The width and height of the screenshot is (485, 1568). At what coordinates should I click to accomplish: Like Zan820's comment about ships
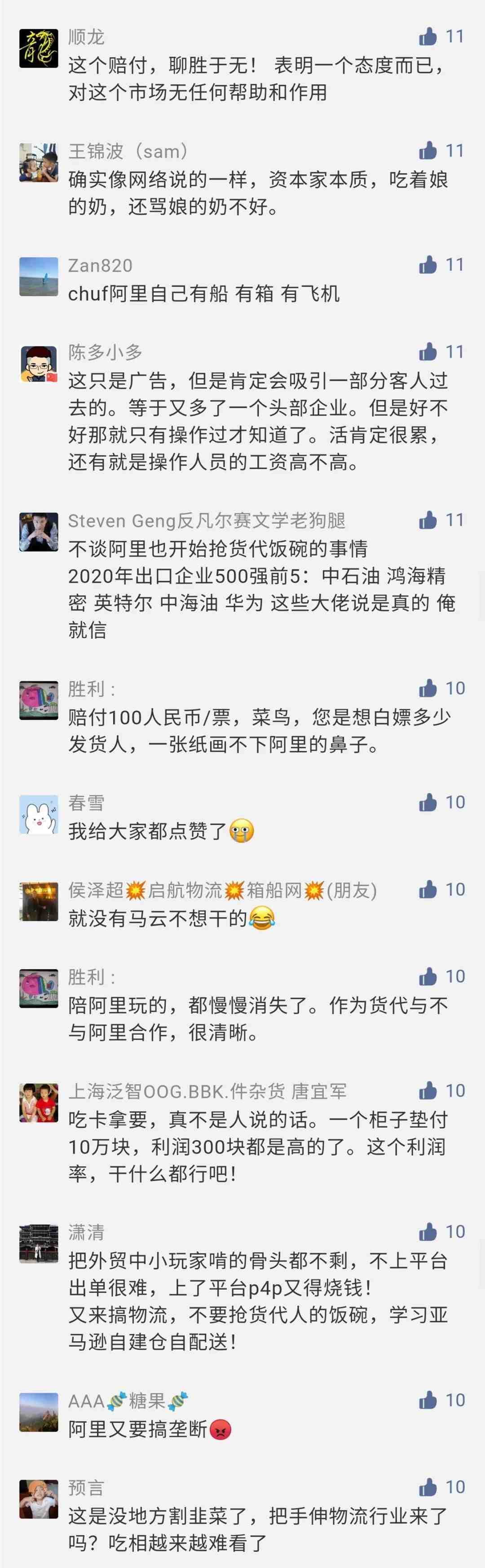click(x=428, y=265)
